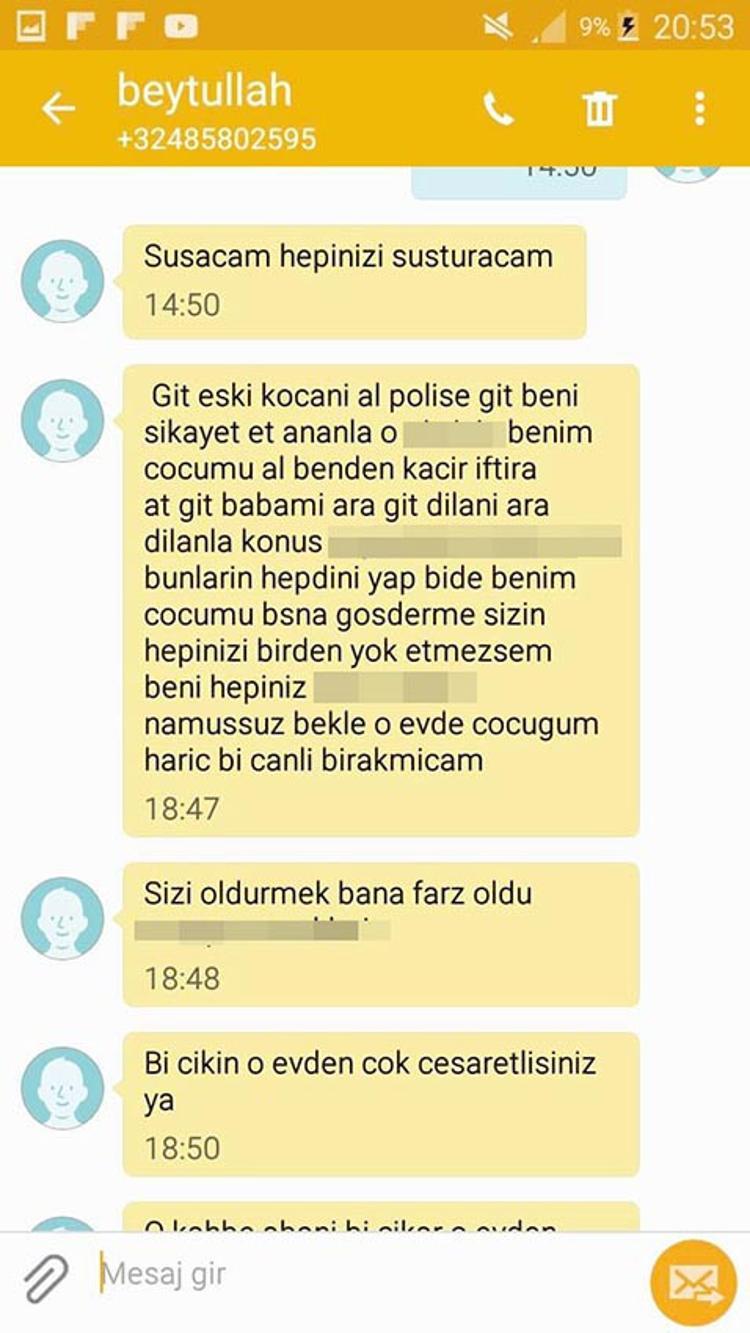The image size is (750, 1333).
Task: Go back using the header arrow
Action: pos(58,108)
